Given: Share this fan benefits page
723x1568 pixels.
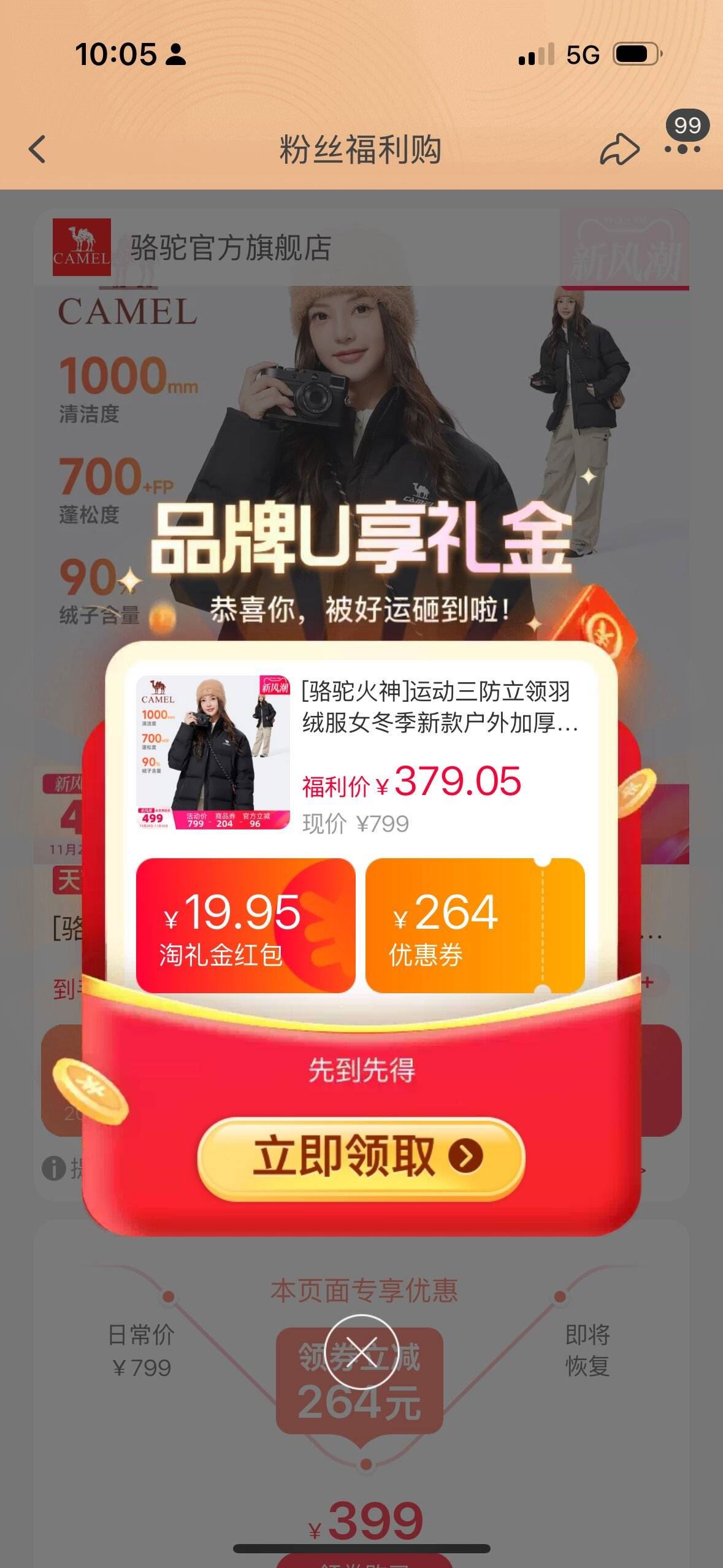Looking at the screenshot, I should [619, 149].
